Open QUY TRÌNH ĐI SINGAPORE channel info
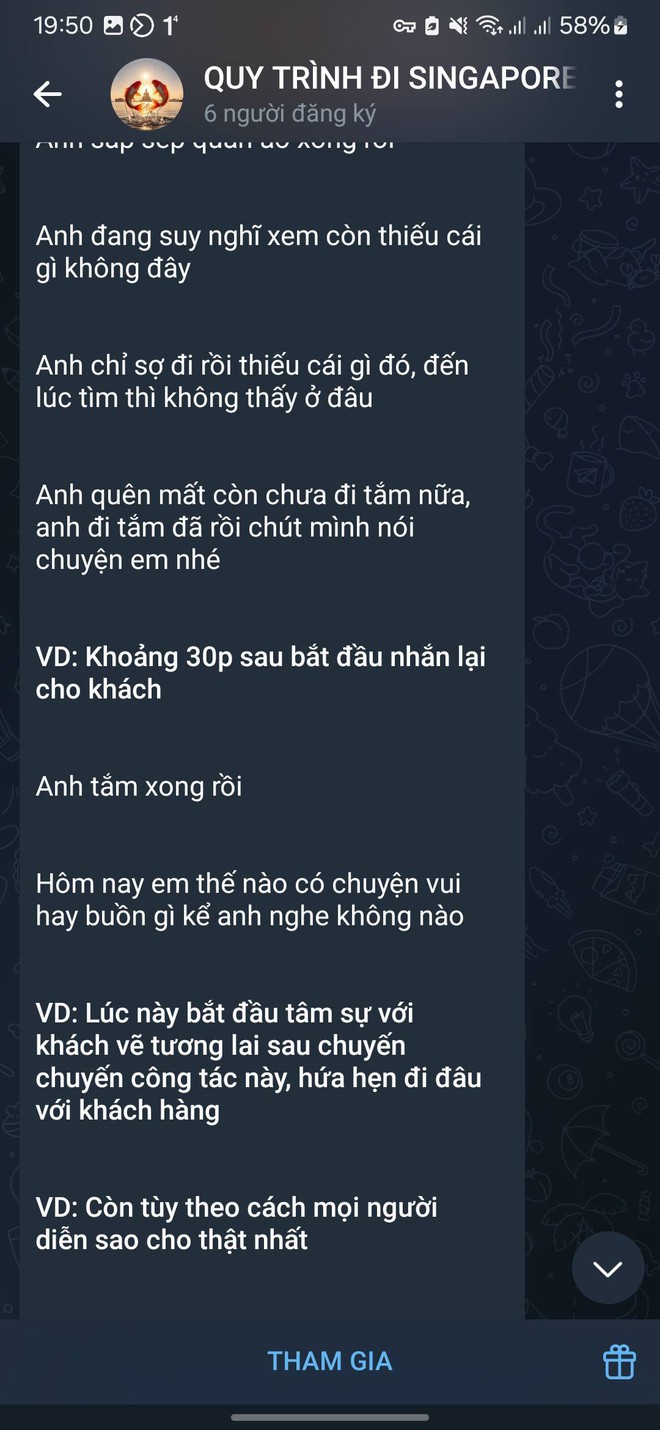This screenshot has height=1430, width=660. coord(388,94)
